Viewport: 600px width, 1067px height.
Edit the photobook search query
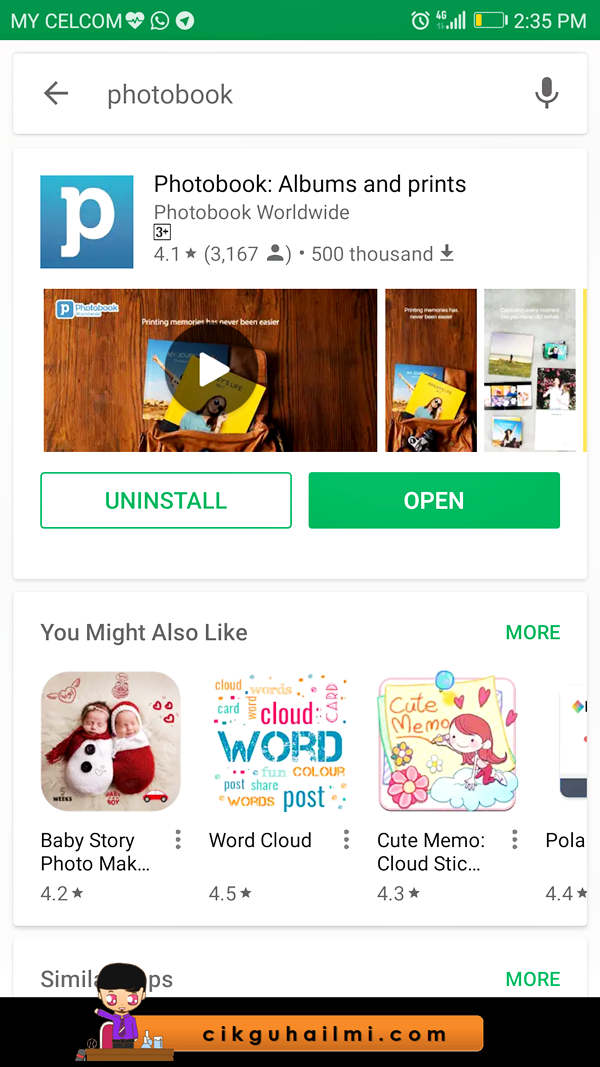[x=300, y=95]
